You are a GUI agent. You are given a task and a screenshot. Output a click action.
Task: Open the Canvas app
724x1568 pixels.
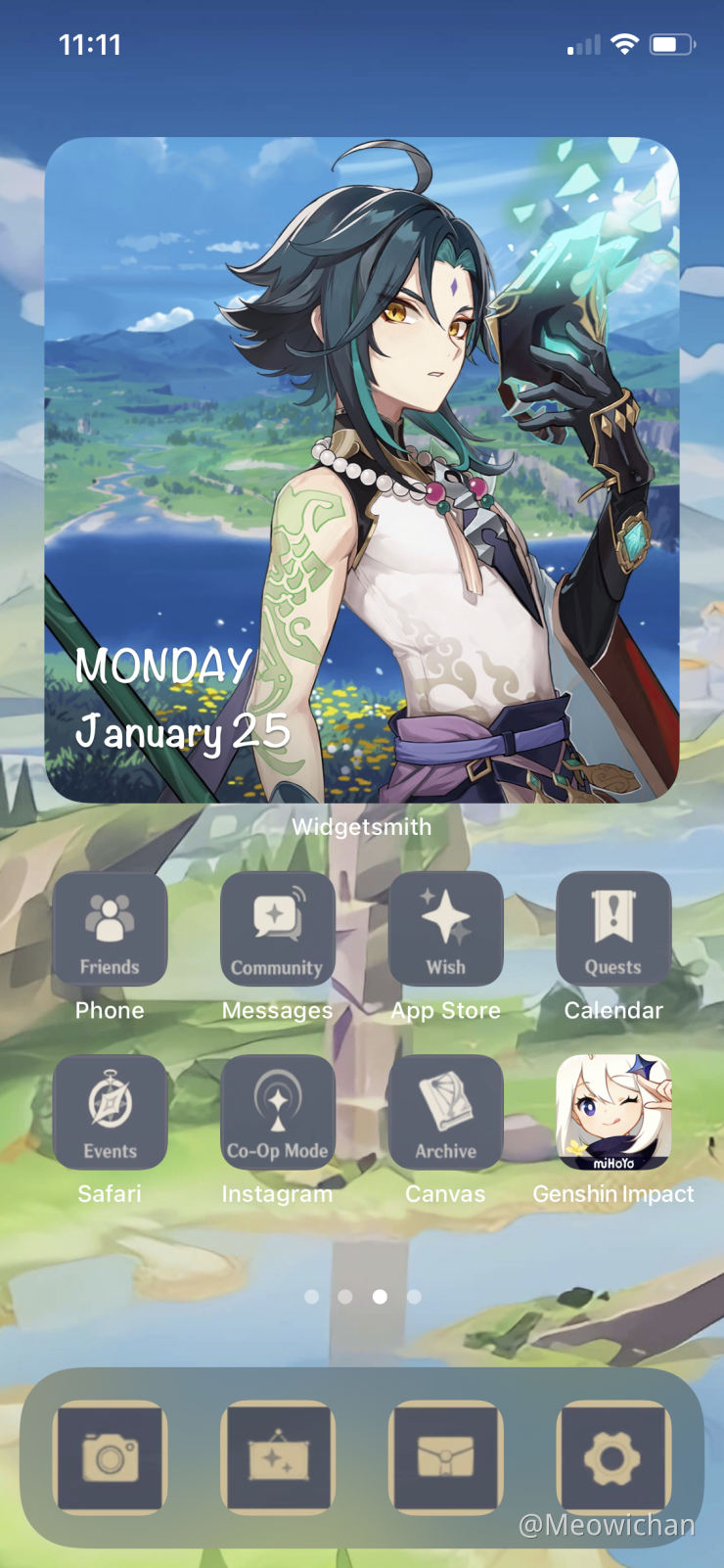tap(446, 1113)
